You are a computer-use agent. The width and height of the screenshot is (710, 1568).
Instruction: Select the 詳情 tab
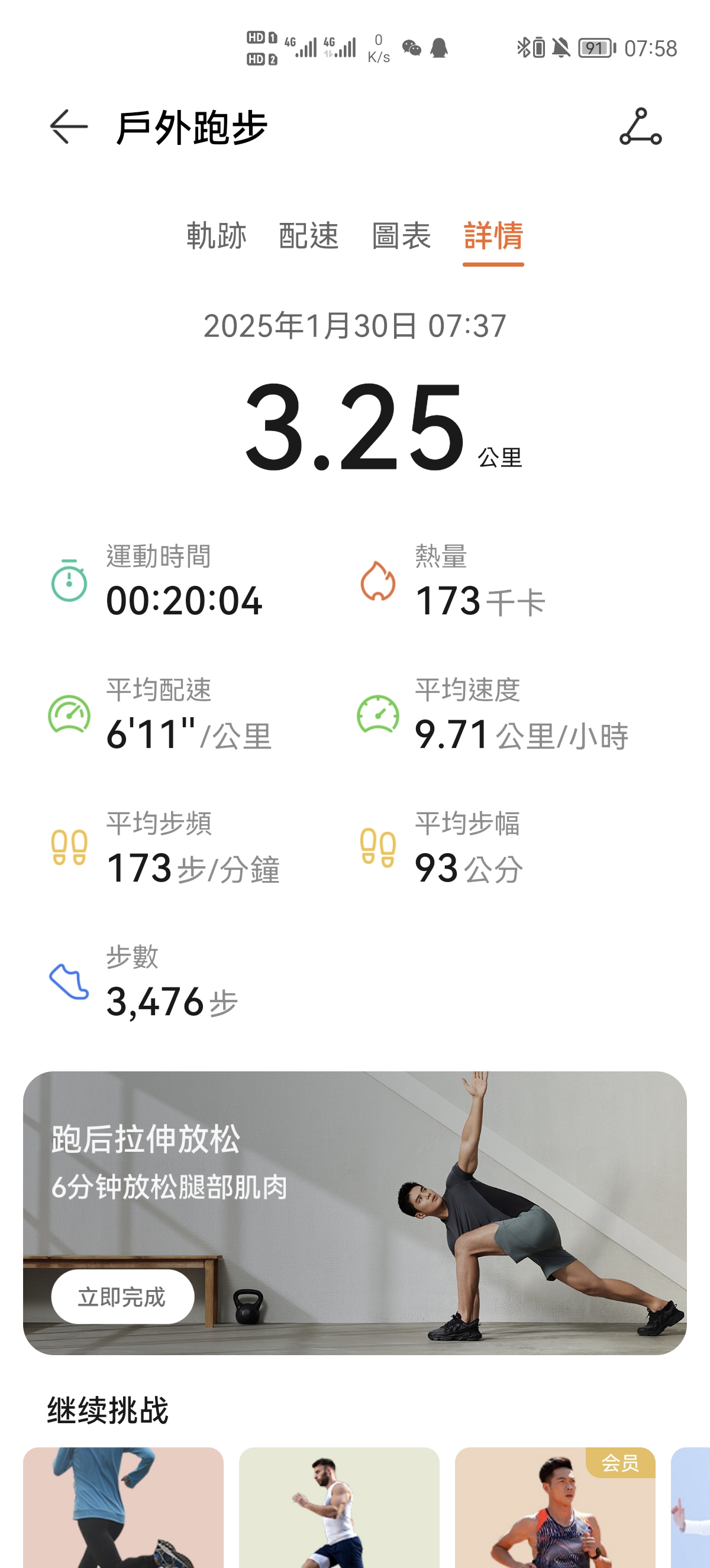(x=493, y=236)
